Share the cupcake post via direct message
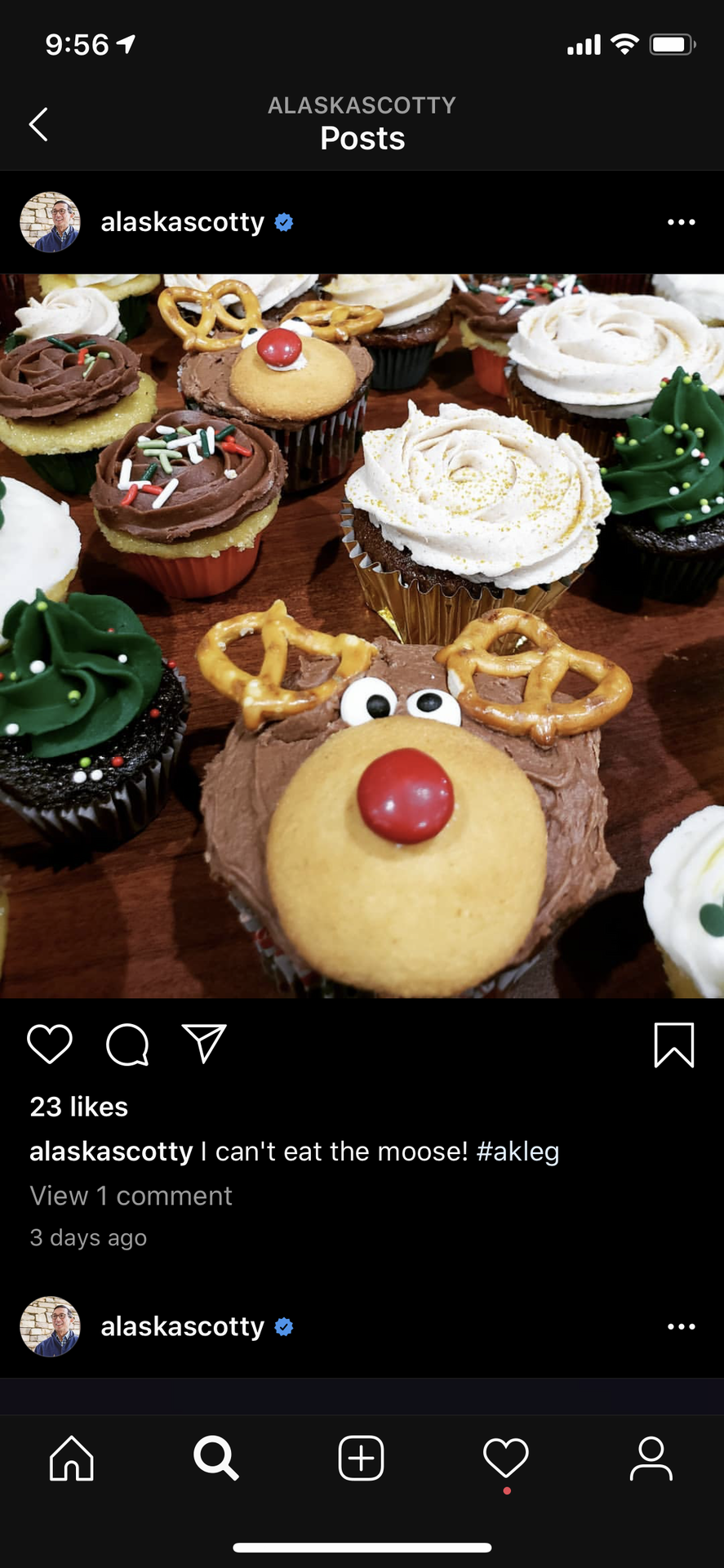This screenshot has width=724, height=1568. tap(204, 1044)
